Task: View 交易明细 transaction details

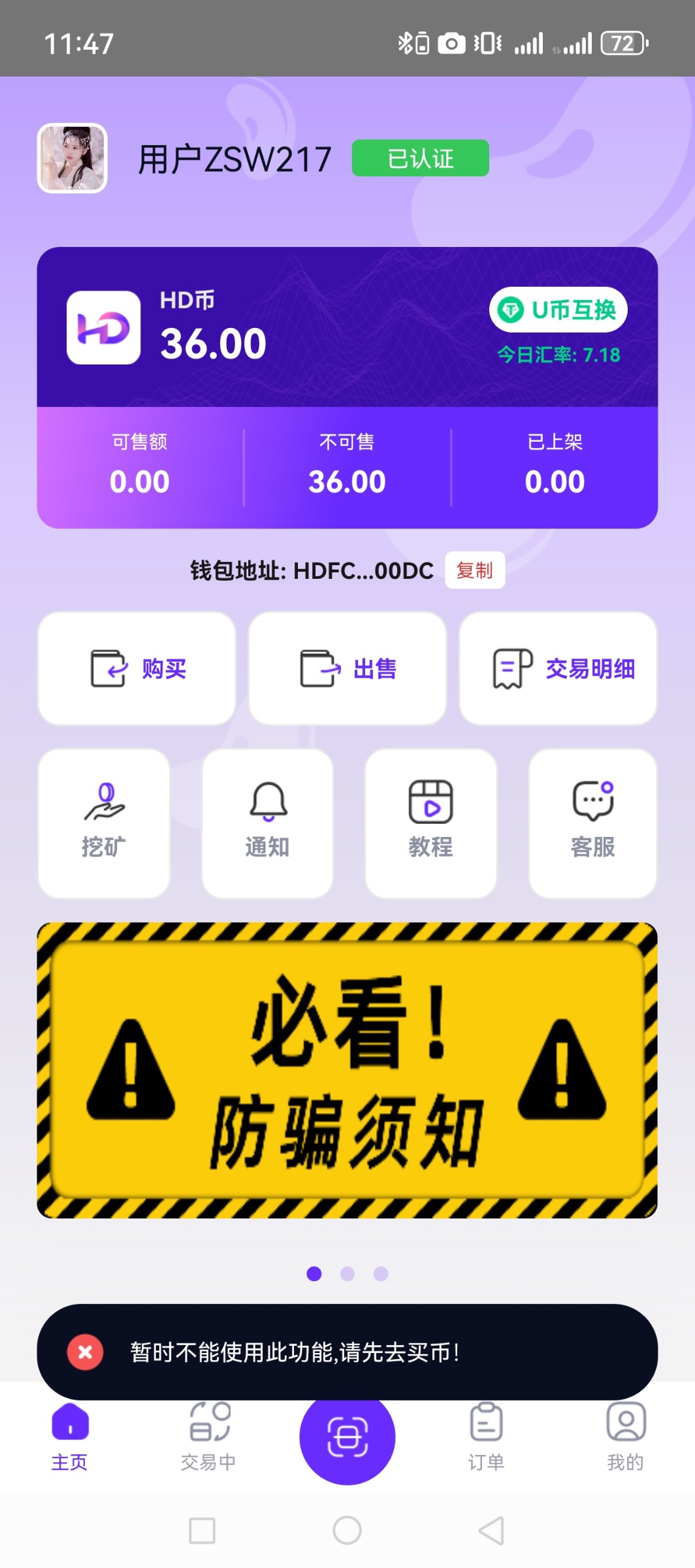Action: [x=558, y=668]
